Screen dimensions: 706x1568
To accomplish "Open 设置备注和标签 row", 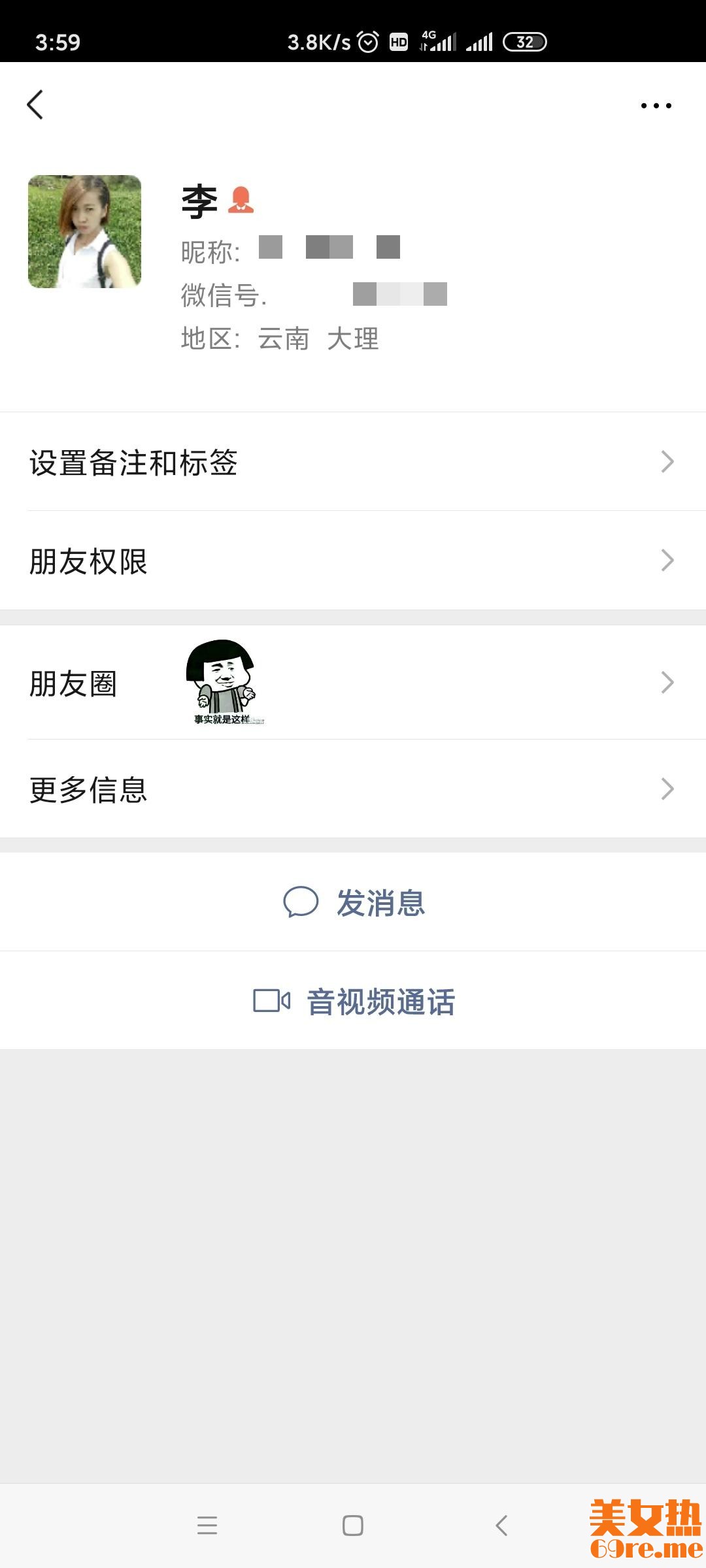I will (x=353, y=462).
